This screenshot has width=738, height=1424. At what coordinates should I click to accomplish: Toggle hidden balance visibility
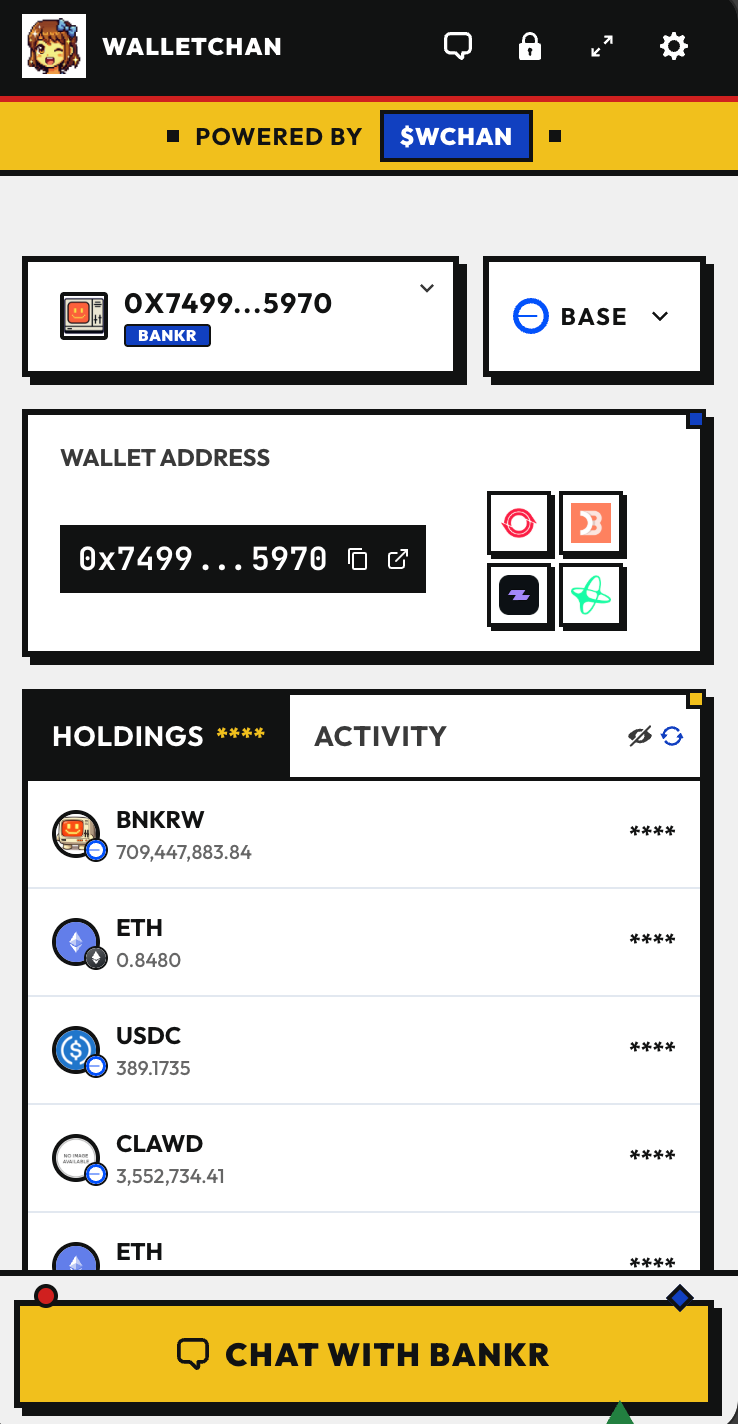coord(640,737)
